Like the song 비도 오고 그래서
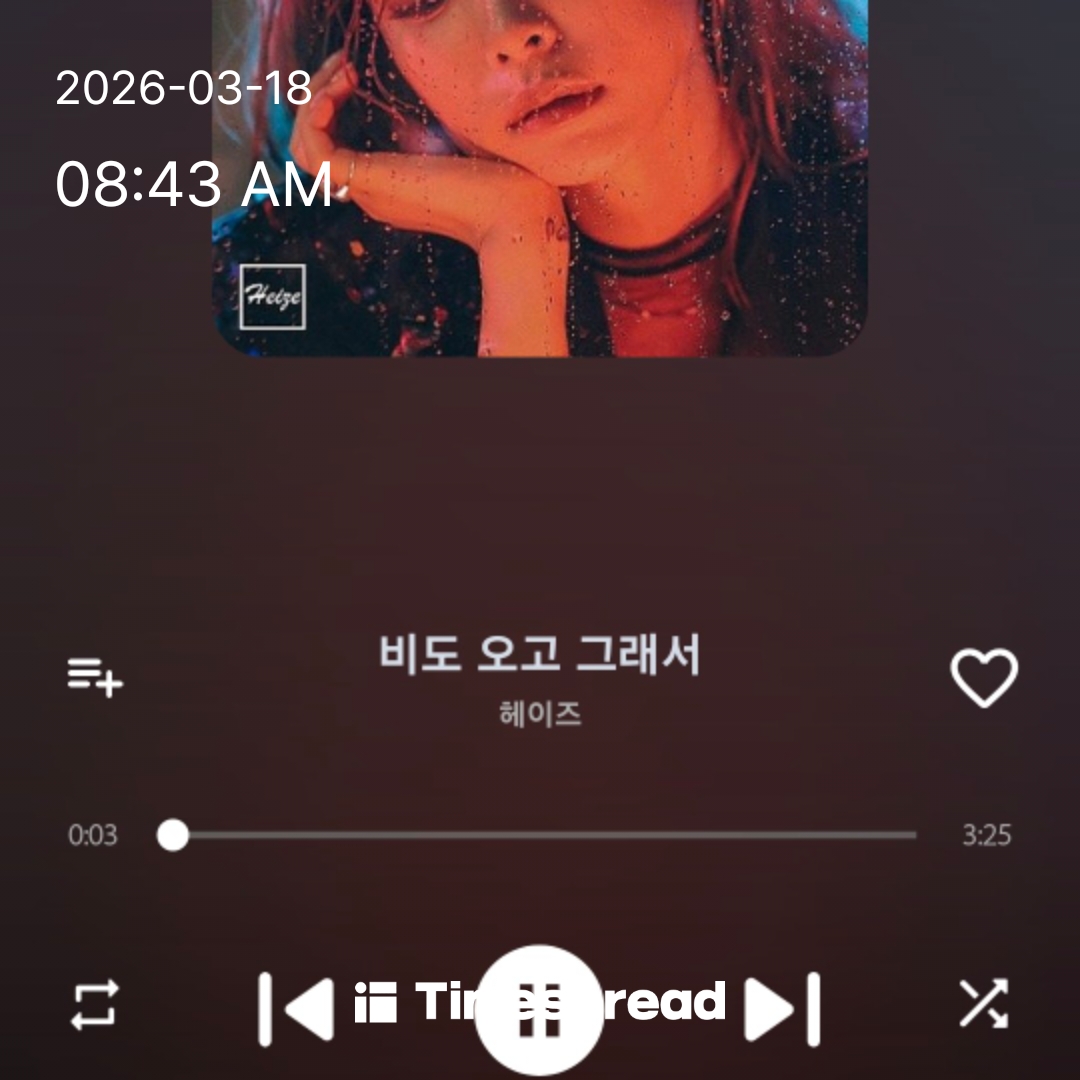The width and height of the screenshot is (1080, 1080). [x=983, y=677]
